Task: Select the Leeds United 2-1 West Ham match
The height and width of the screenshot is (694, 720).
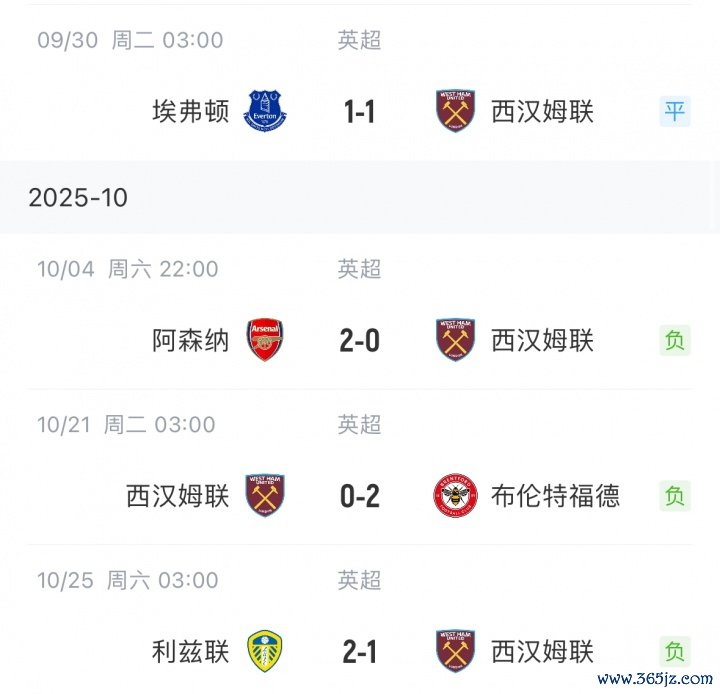Action: pyautogui.click(x=359, y=652)
